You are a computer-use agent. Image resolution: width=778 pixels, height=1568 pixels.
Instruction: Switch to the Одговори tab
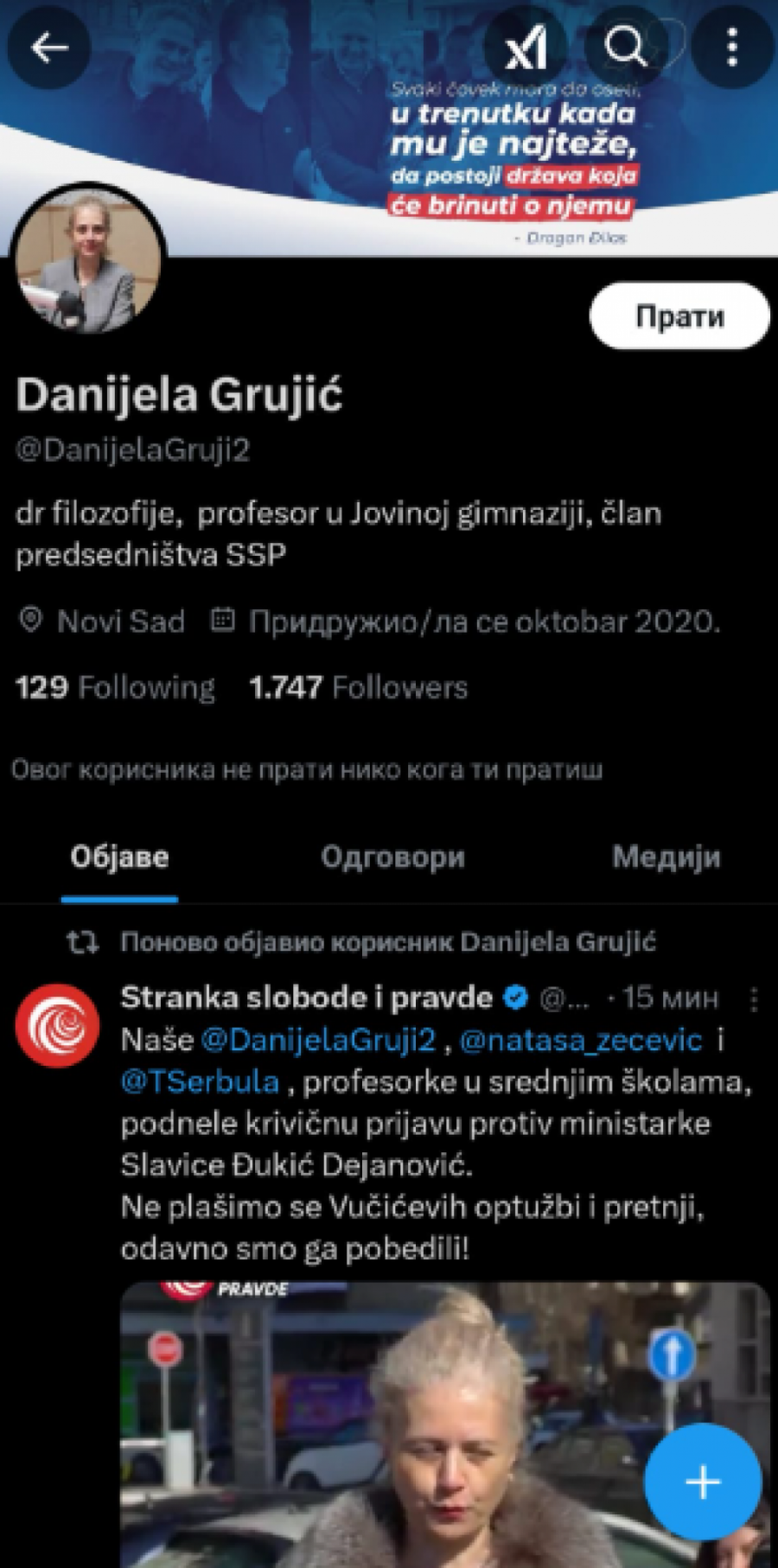pyautogui.click(x=392, y=857)
